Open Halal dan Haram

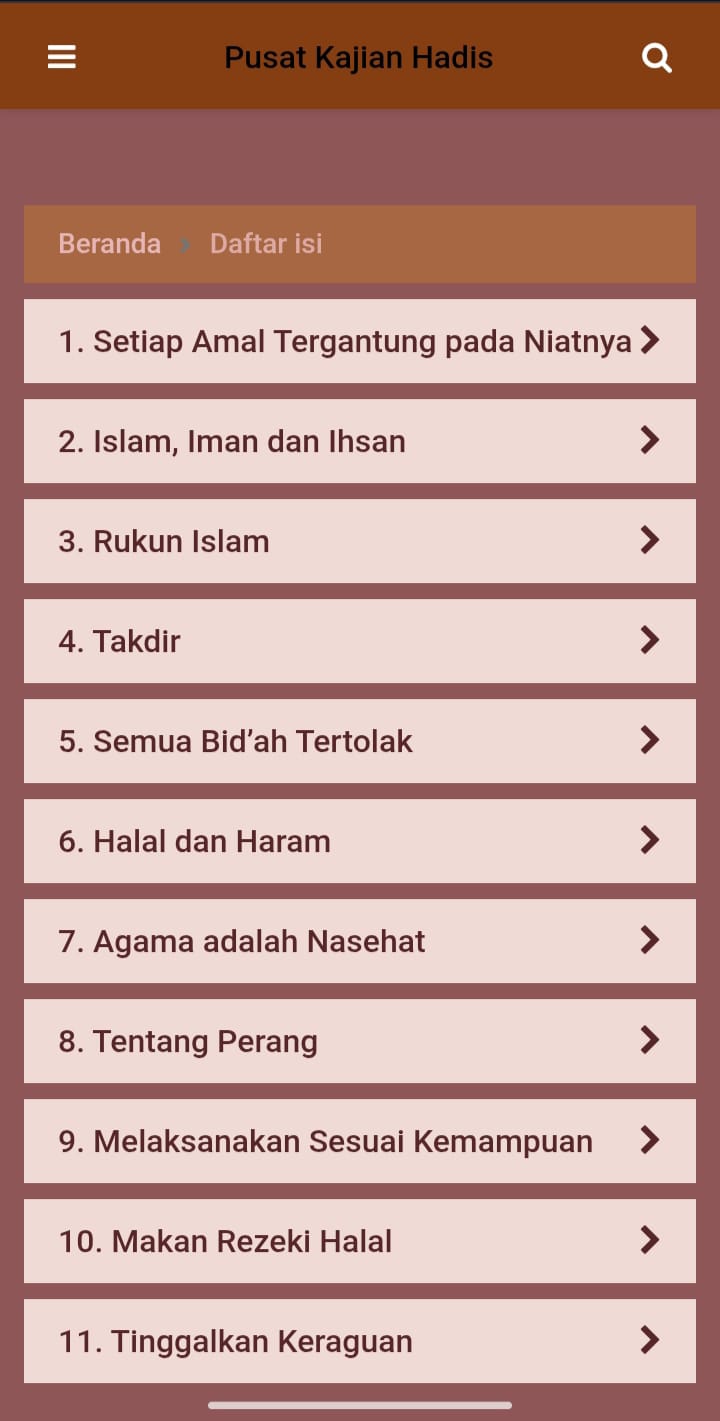359,841
